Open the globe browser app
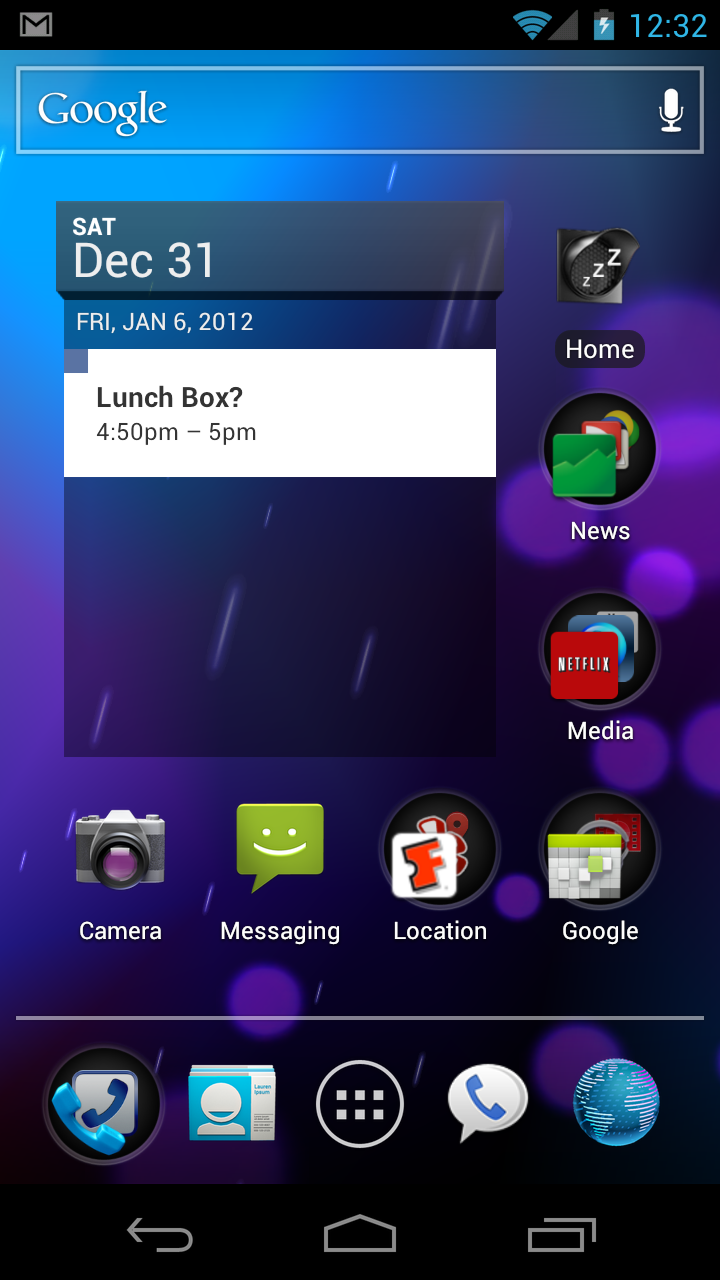This screenshot has width=720, height=1280. (x=616, y=1102)
